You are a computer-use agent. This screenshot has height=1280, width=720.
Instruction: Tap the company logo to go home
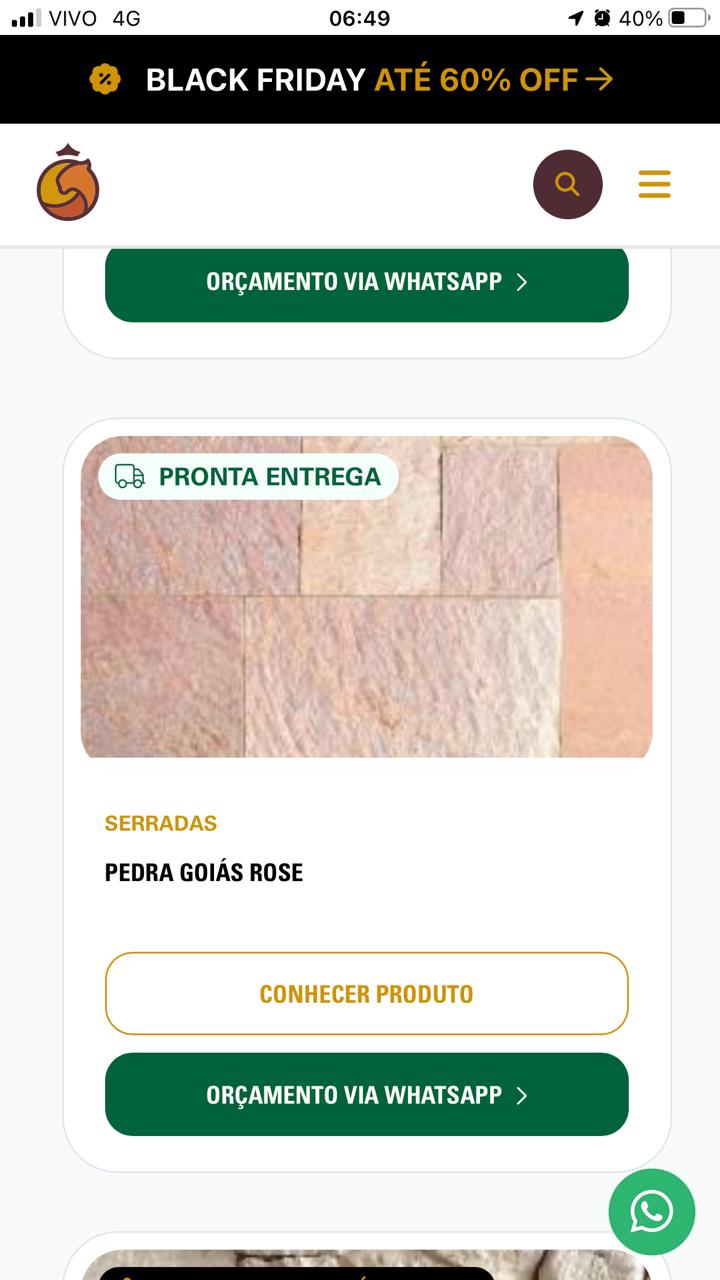[67, 183]
